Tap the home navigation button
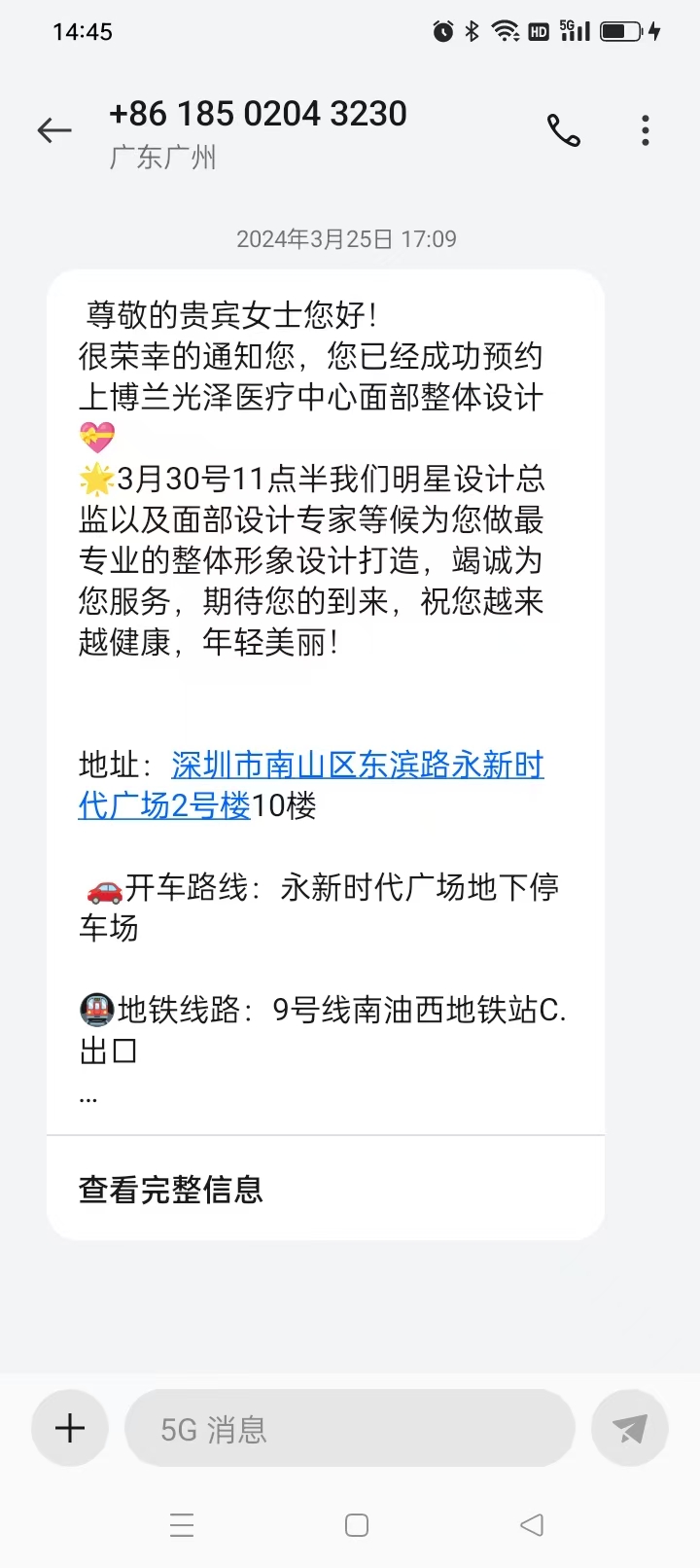This screenshot has height=1568, width=700. (x=357, y=1524)
